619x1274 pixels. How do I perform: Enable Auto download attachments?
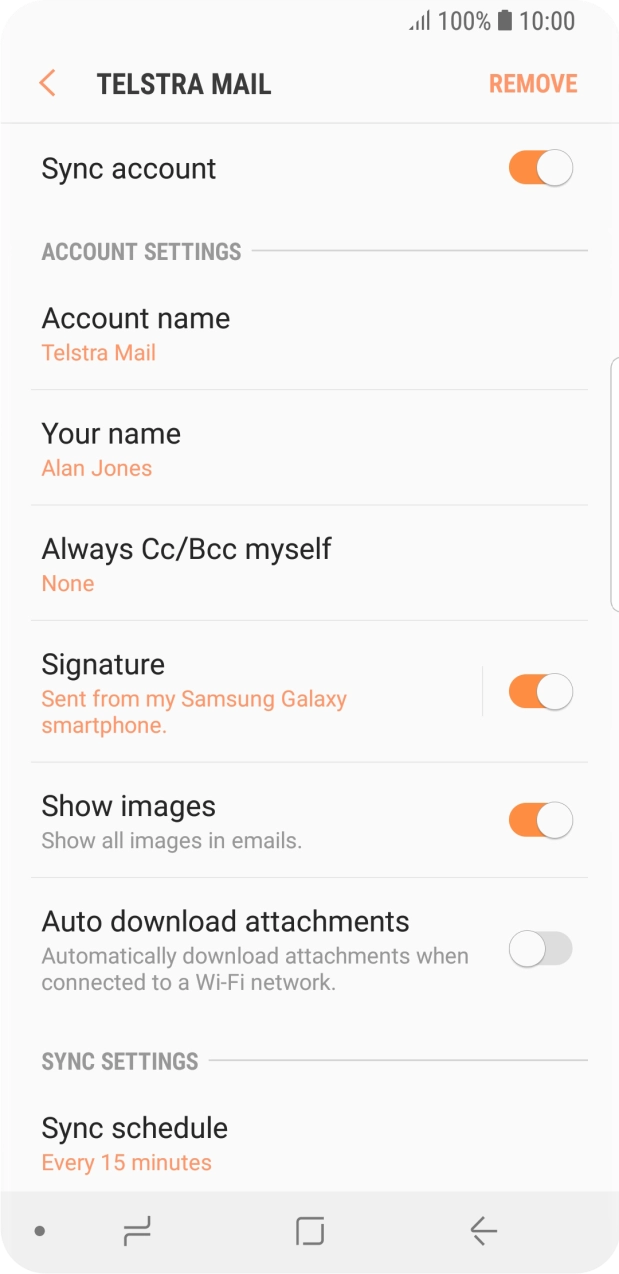[x=540, y=949]
